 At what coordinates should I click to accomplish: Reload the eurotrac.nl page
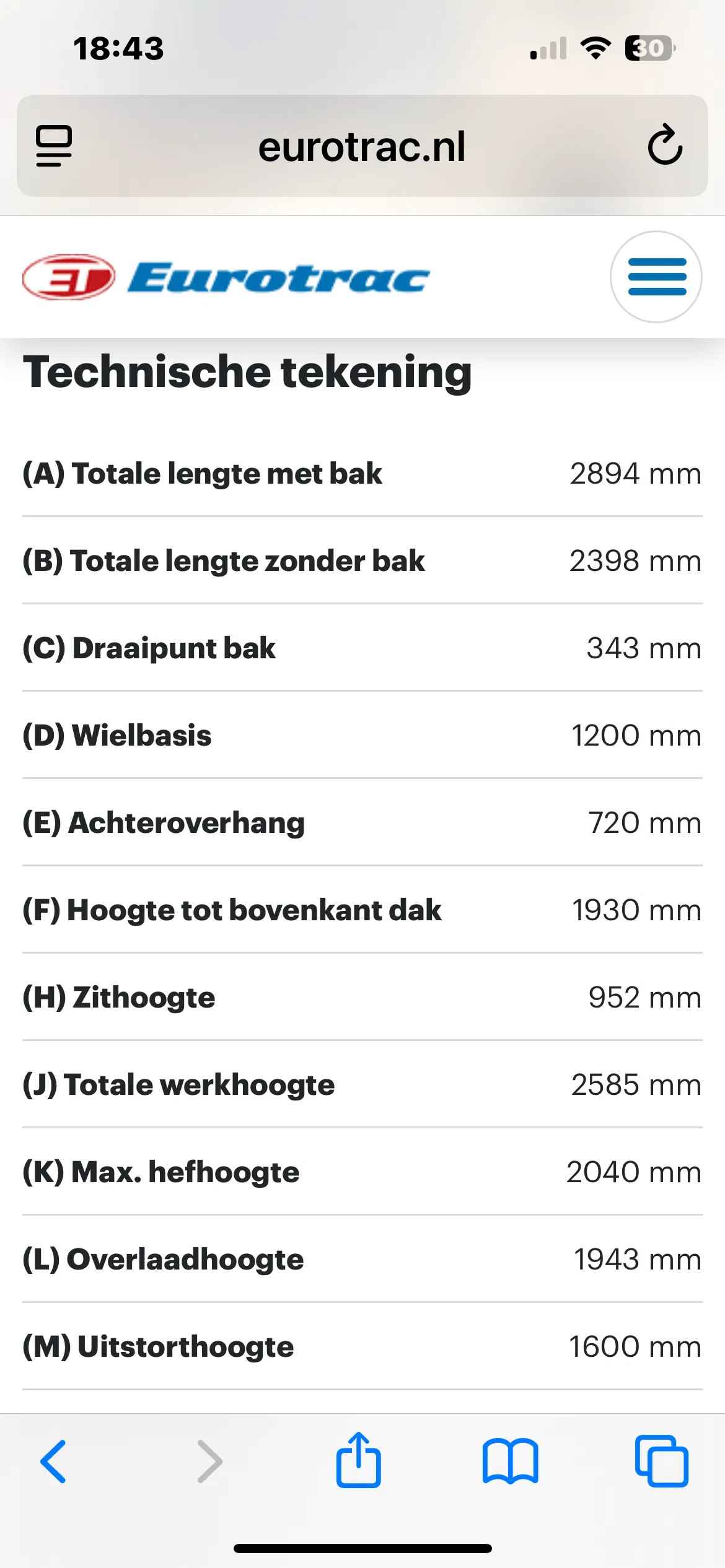(665, 146)
